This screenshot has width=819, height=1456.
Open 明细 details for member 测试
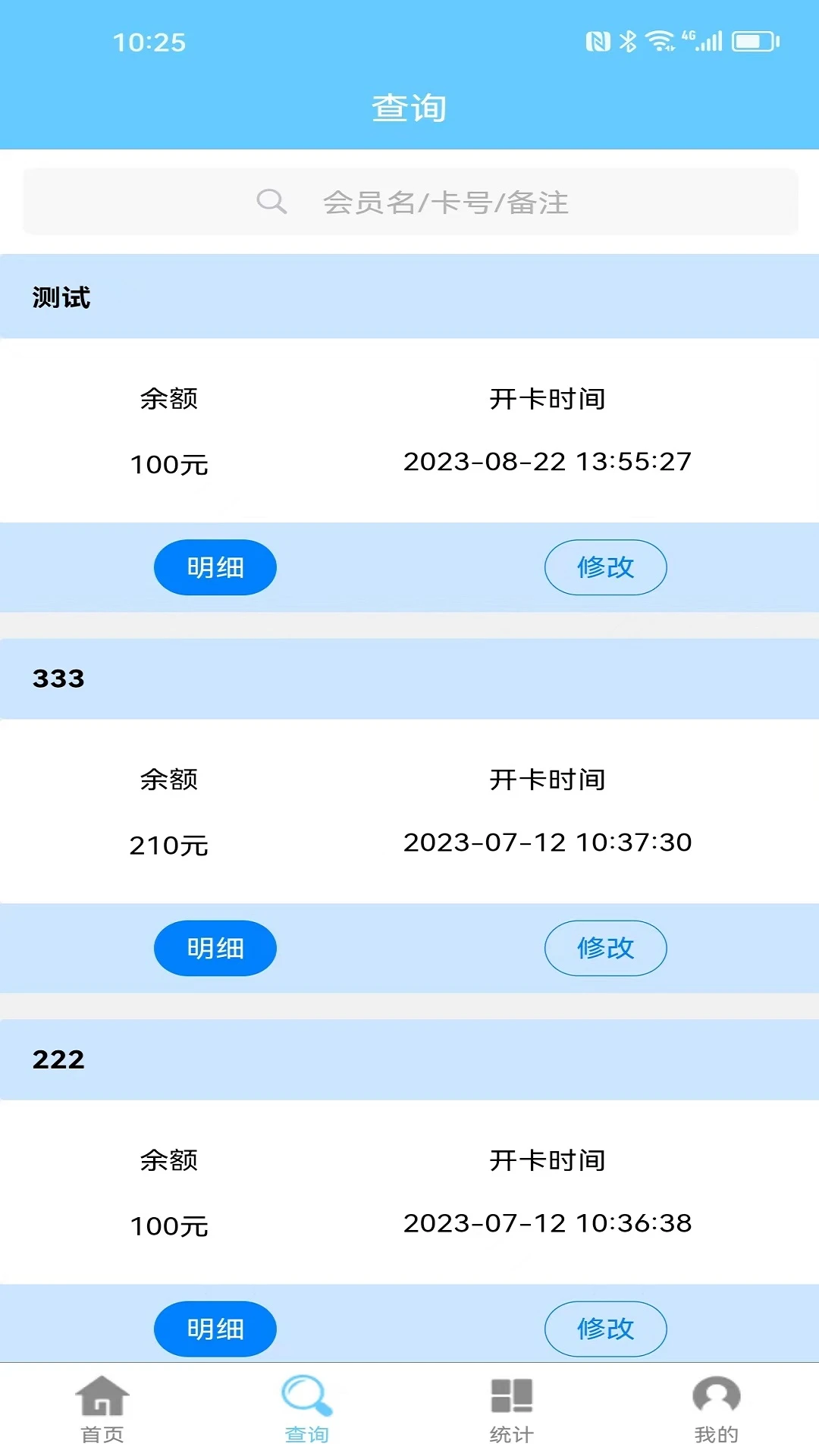215,566
